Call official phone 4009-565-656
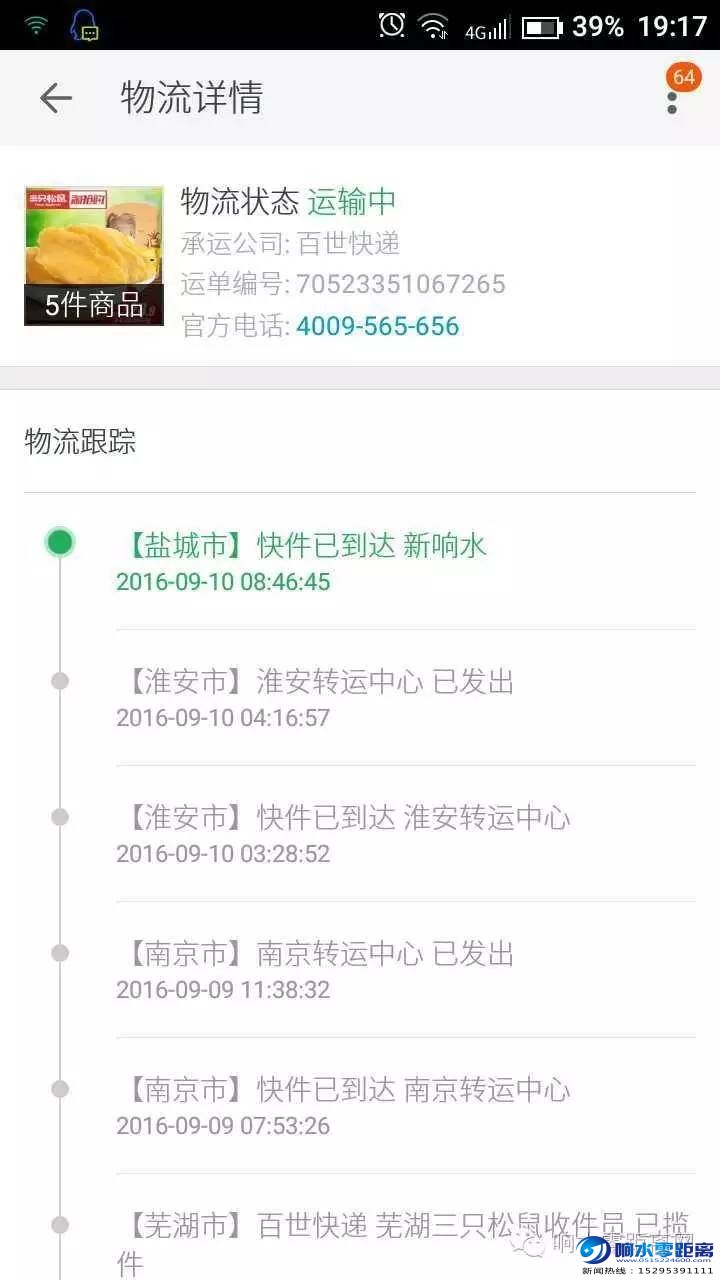Image resolution: width=720 pixels, height=1280 pixels. coord(377,326)
